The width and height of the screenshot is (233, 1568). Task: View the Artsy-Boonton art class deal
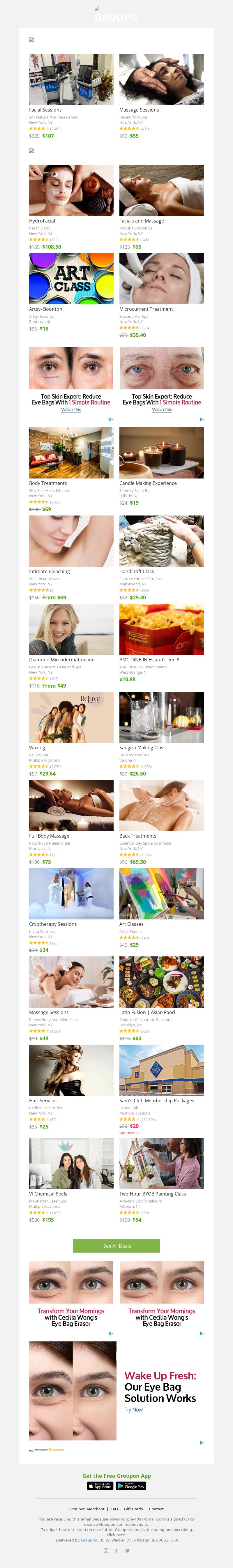(70, 279)
